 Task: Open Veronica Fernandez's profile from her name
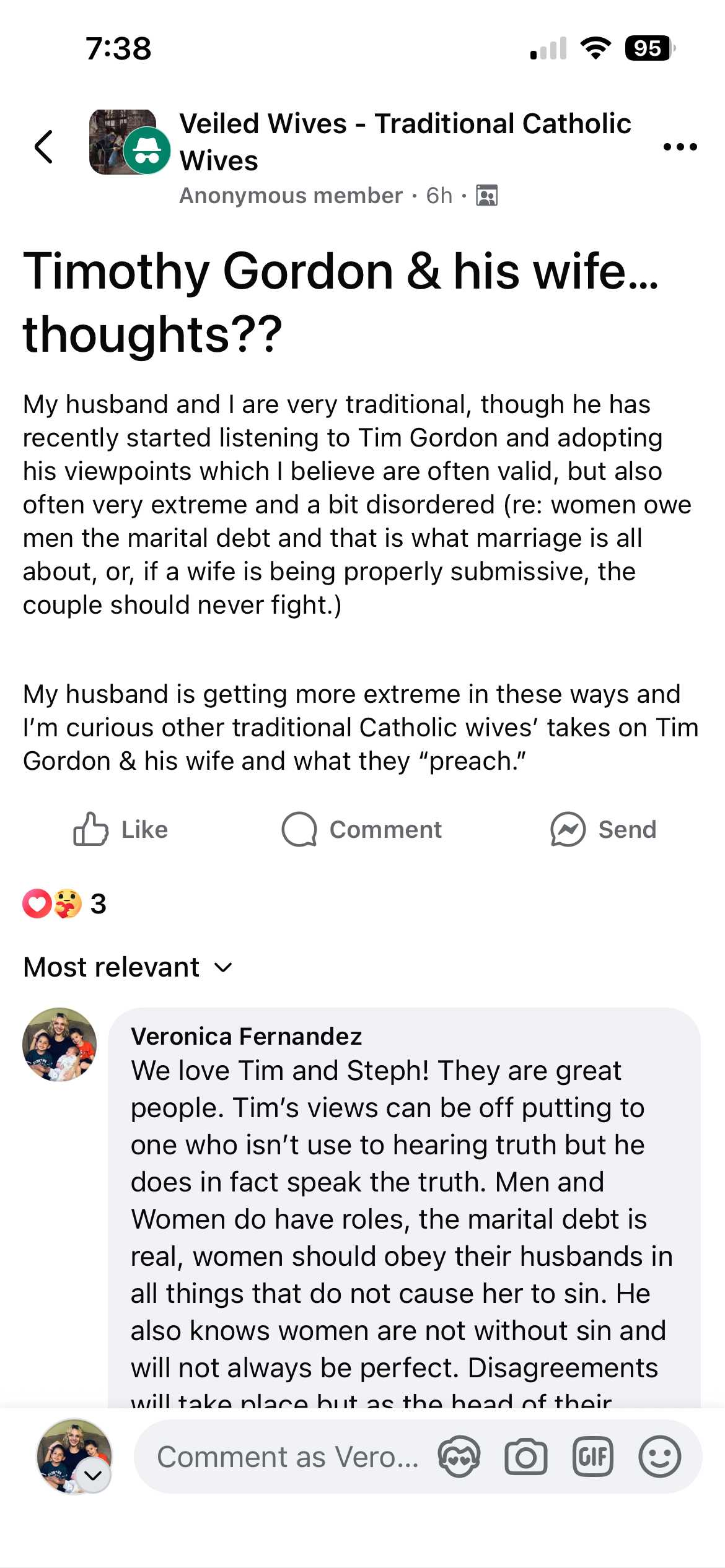246,1036
